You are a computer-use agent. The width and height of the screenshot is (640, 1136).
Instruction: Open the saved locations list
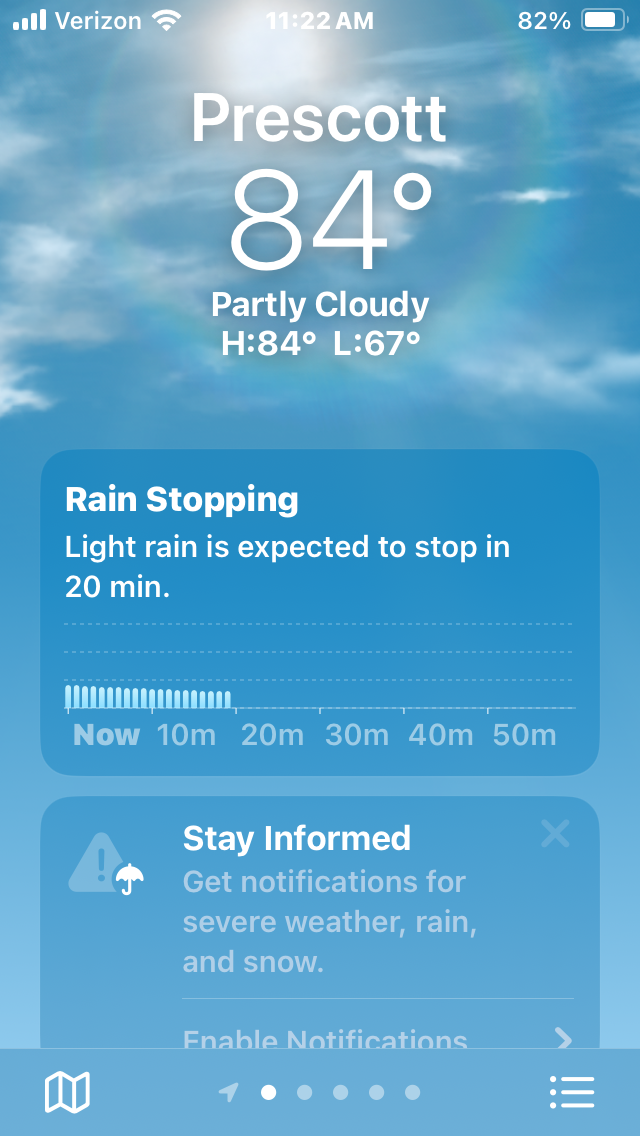[x=572, y=1092]
